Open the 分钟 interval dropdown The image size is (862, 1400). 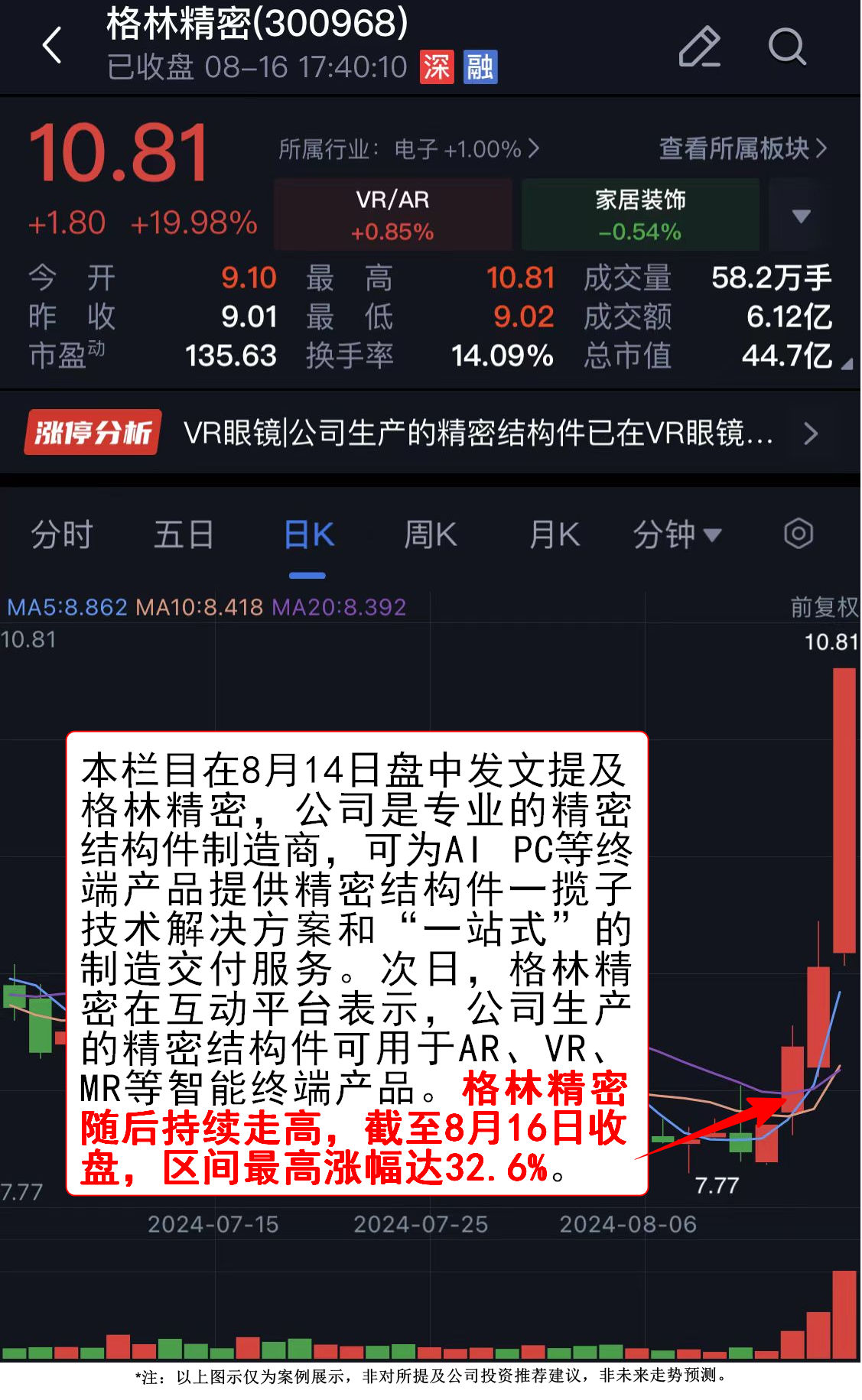pos(676,534)
